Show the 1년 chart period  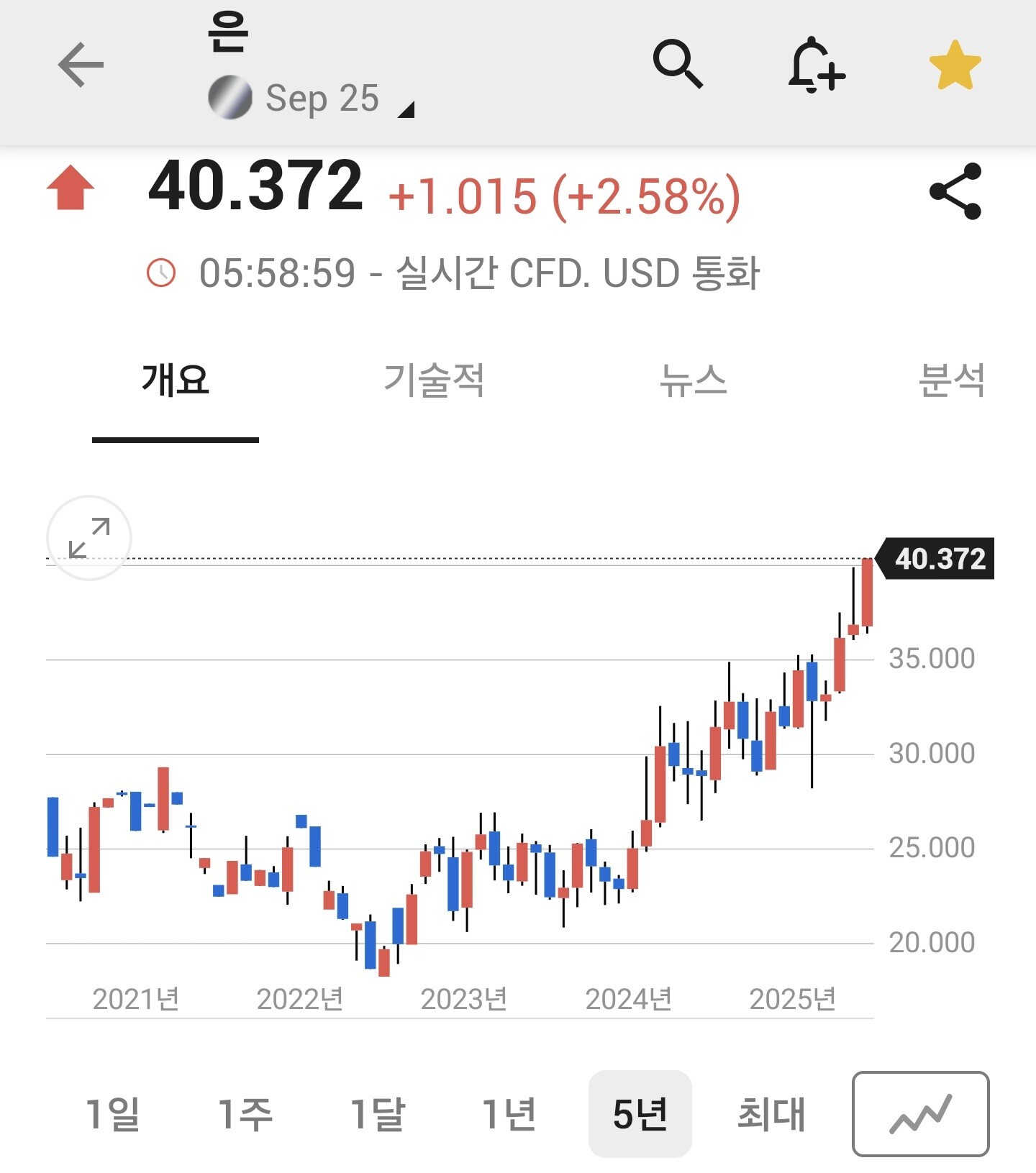[509, 1114]
